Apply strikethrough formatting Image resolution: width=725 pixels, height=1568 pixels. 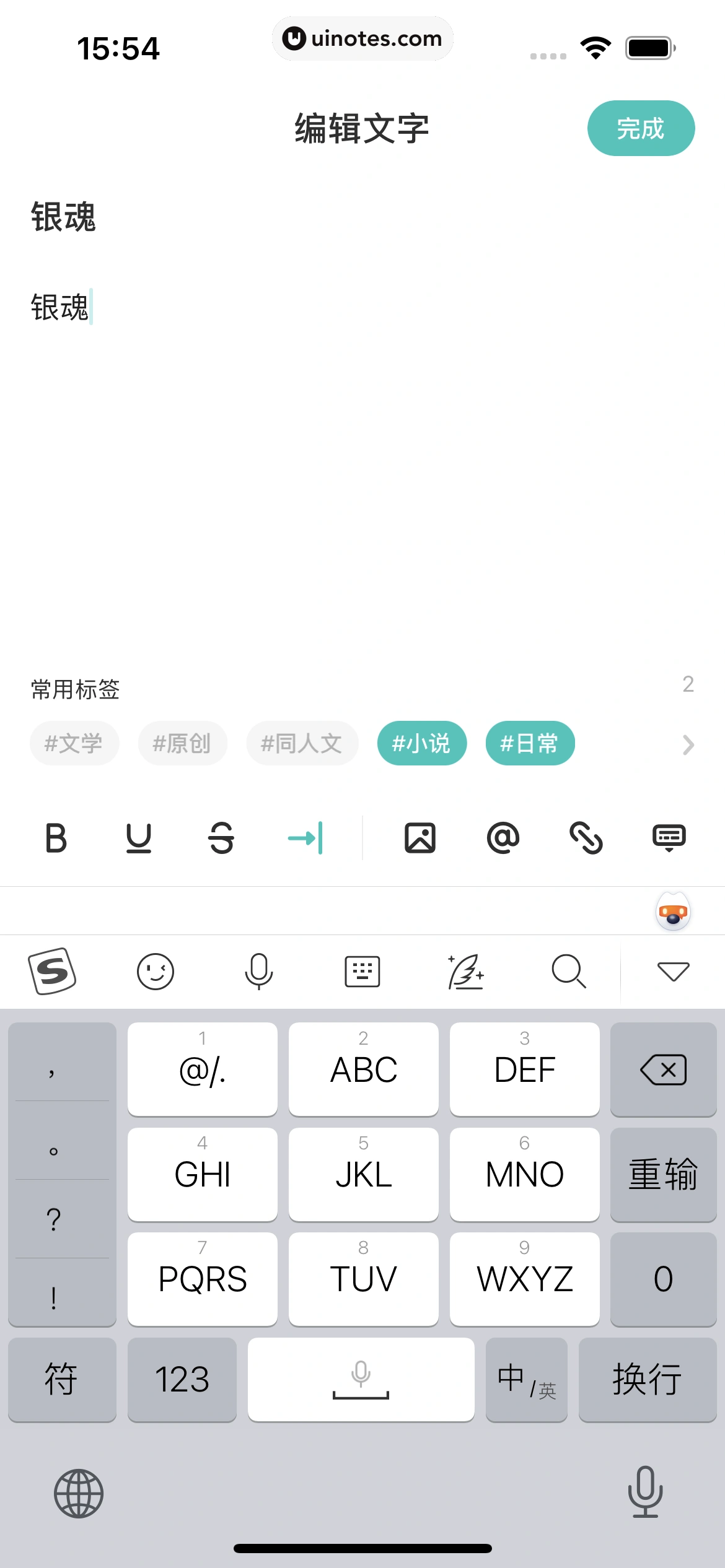coord(222,838)
